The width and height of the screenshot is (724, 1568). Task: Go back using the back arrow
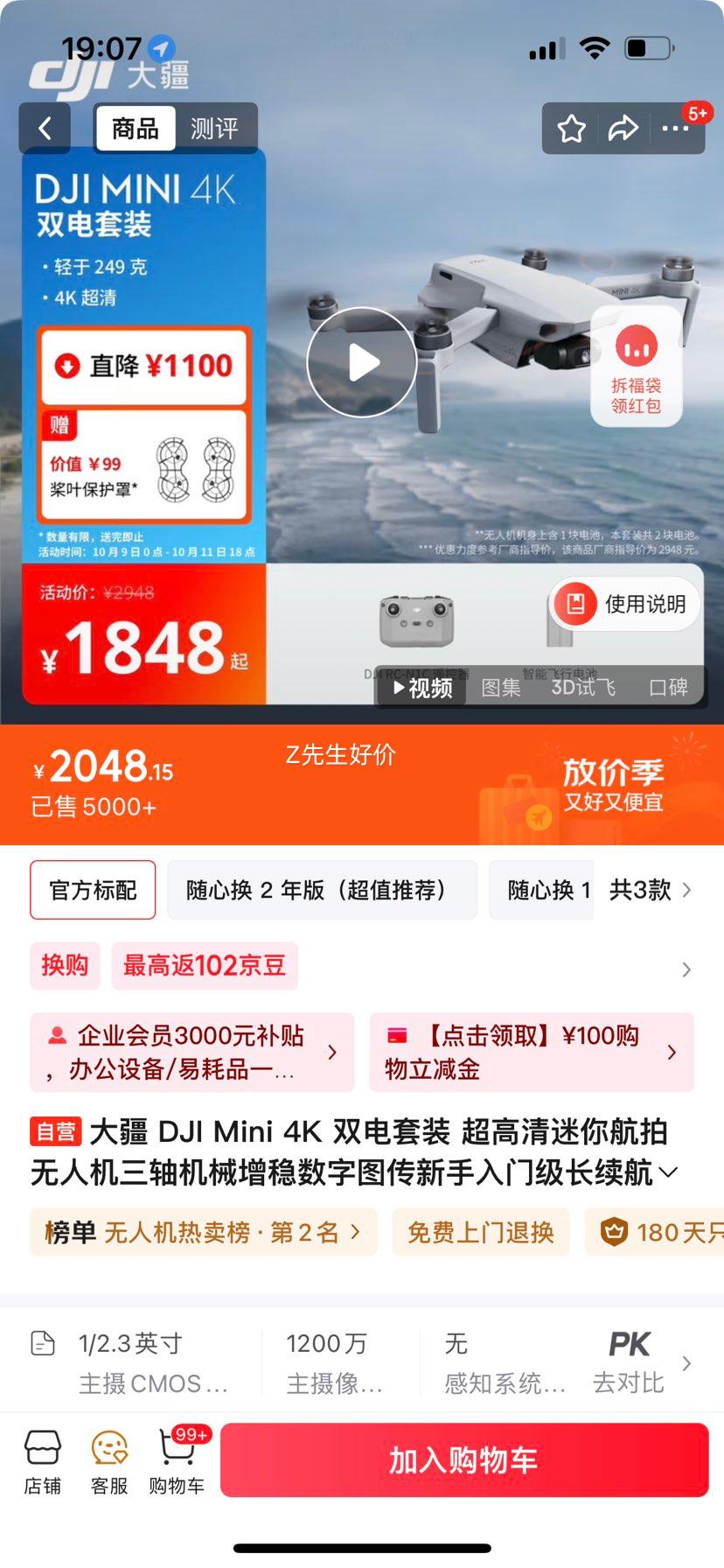[x=45, y=129]
